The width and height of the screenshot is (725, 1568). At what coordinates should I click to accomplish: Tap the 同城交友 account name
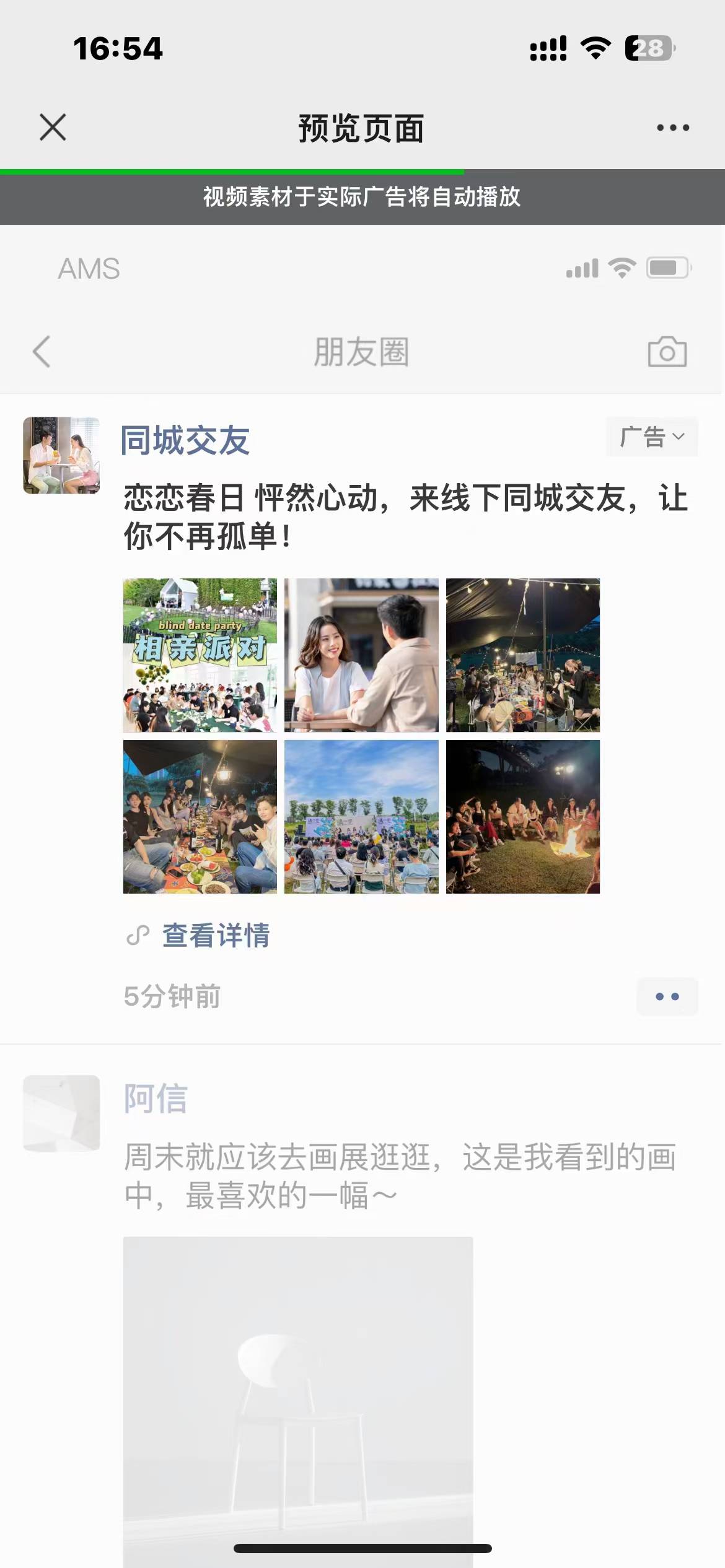[185, 441]
